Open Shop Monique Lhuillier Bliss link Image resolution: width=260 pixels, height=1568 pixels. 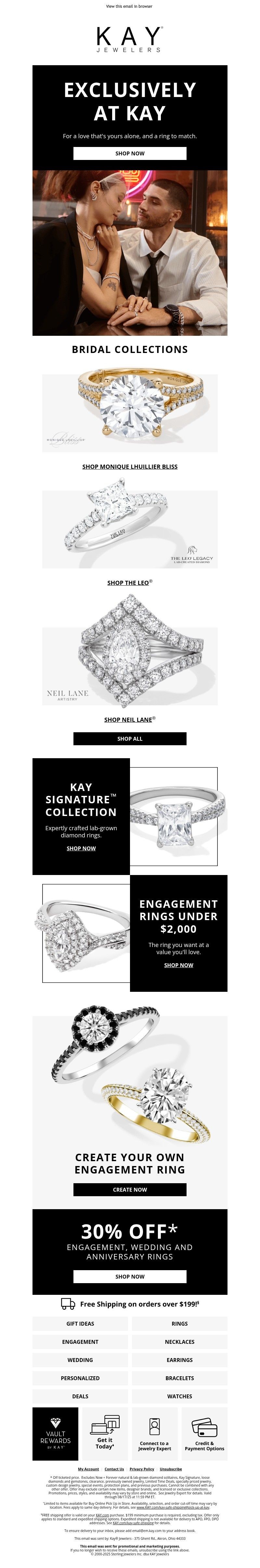point(129,466)
